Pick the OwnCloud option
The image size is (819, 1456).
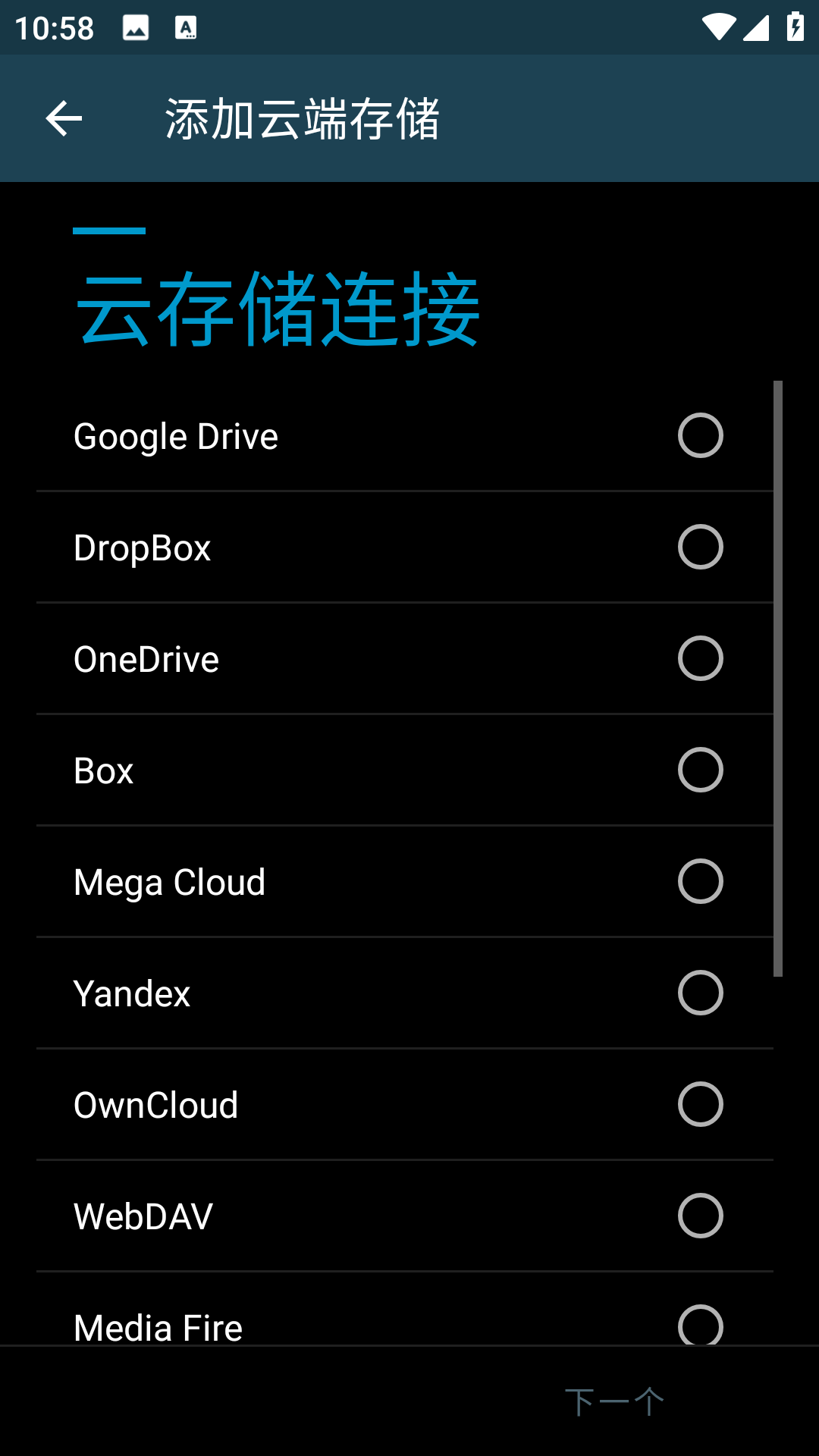[699, 1104]
